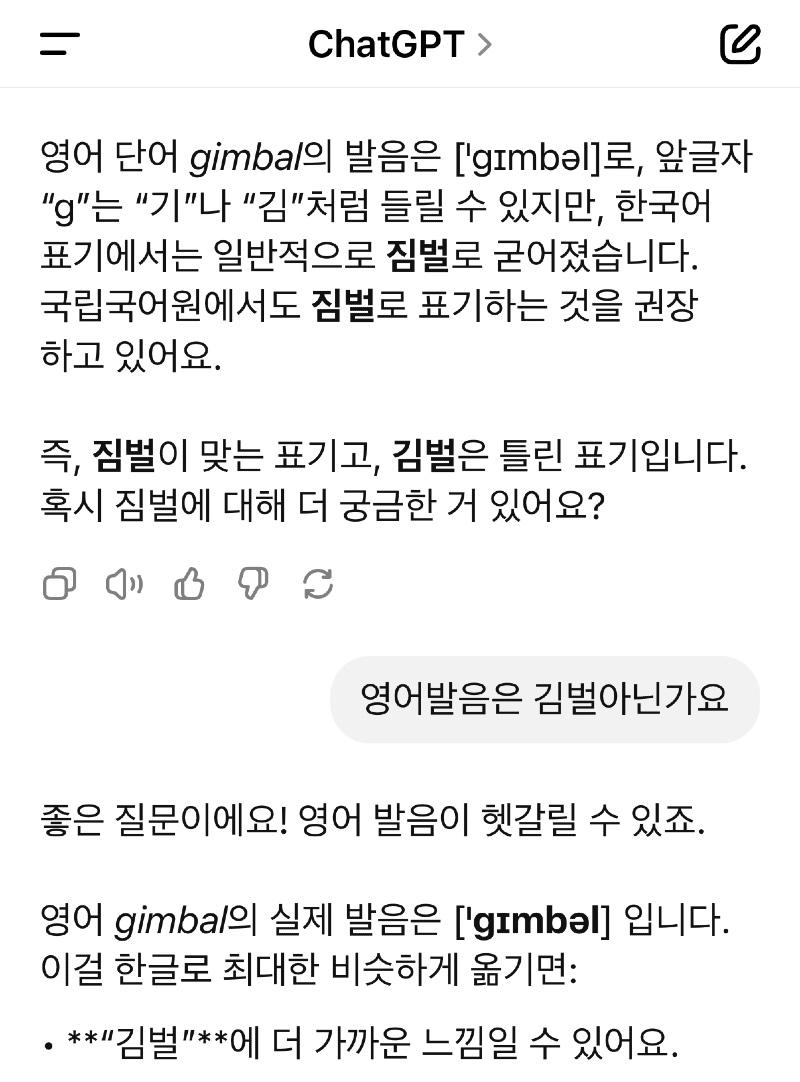
Task: Start a new chat
Action: 740,44
